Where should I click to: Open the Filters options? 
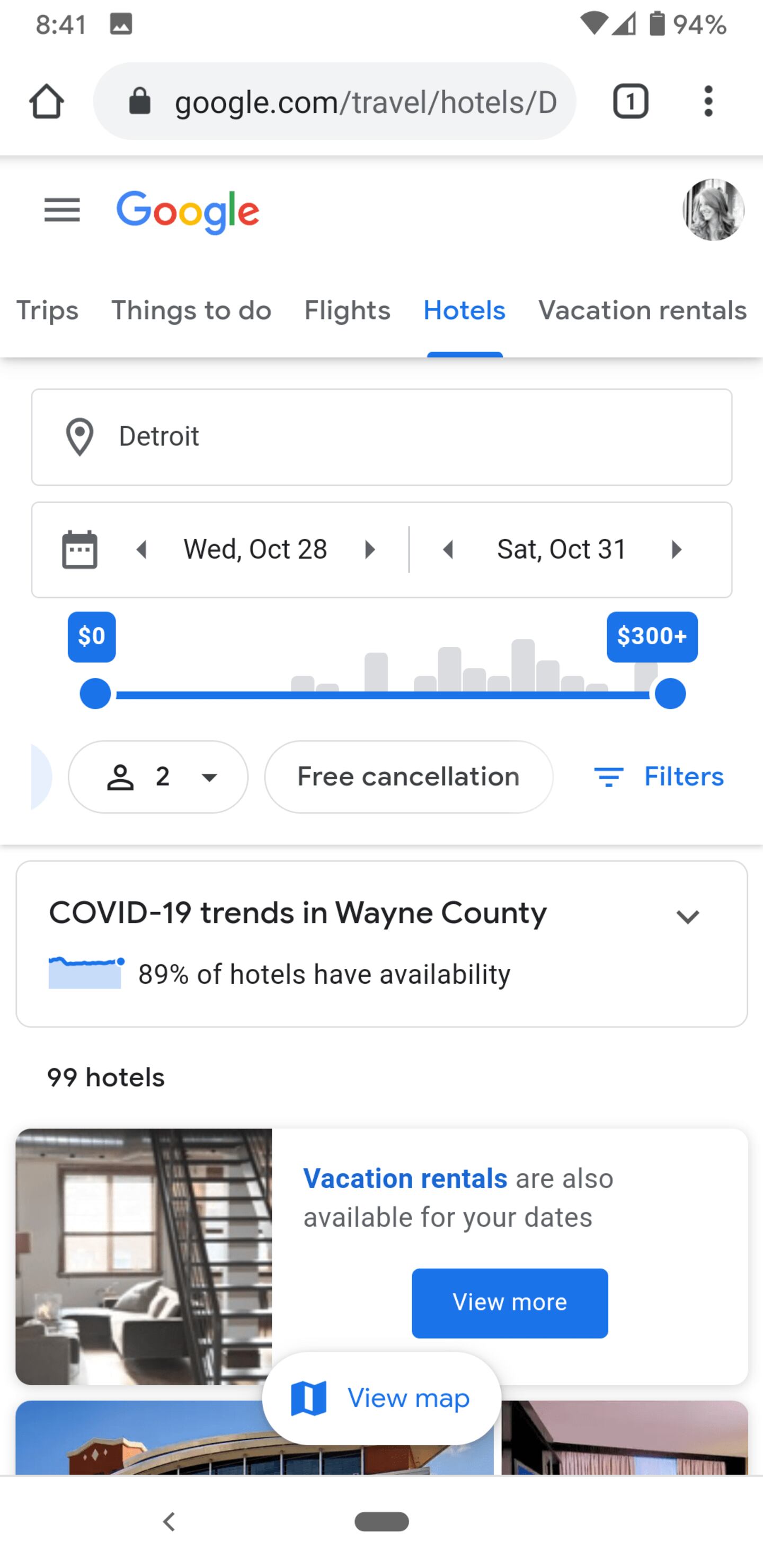[x=659, y=777]
